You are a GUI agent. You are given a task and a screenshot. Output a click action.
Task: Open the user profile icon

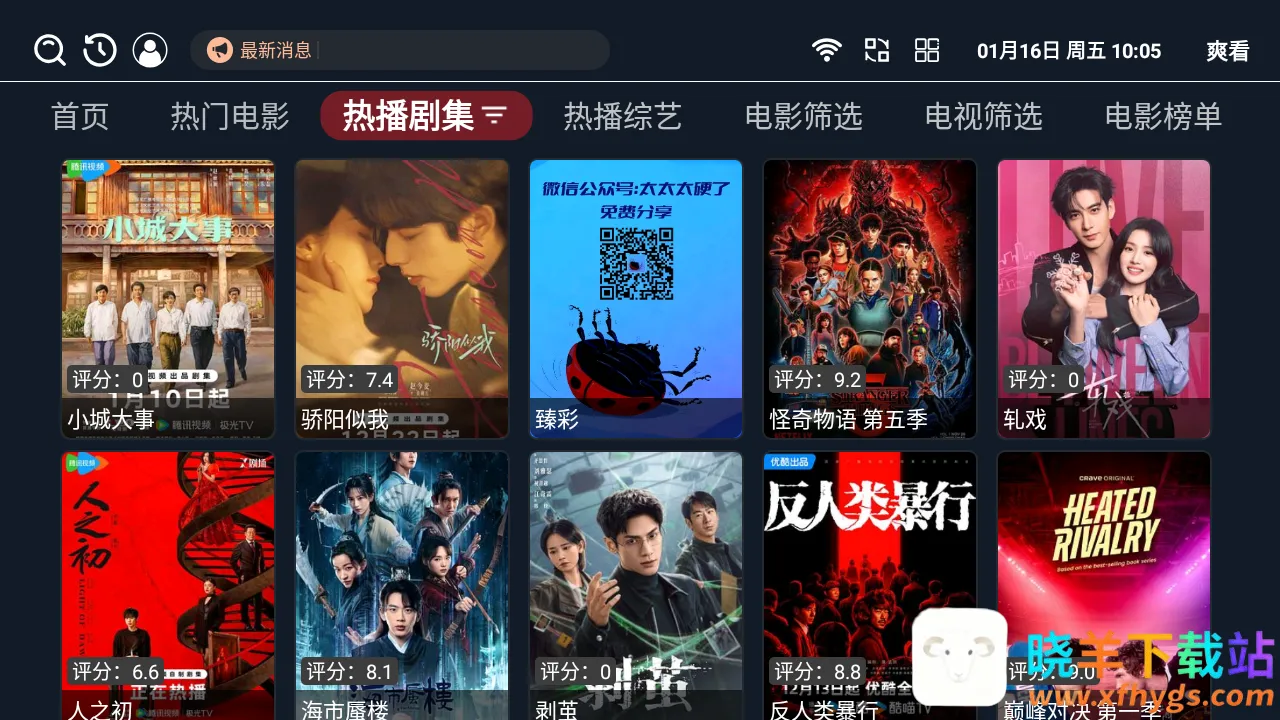click(150, 50)
